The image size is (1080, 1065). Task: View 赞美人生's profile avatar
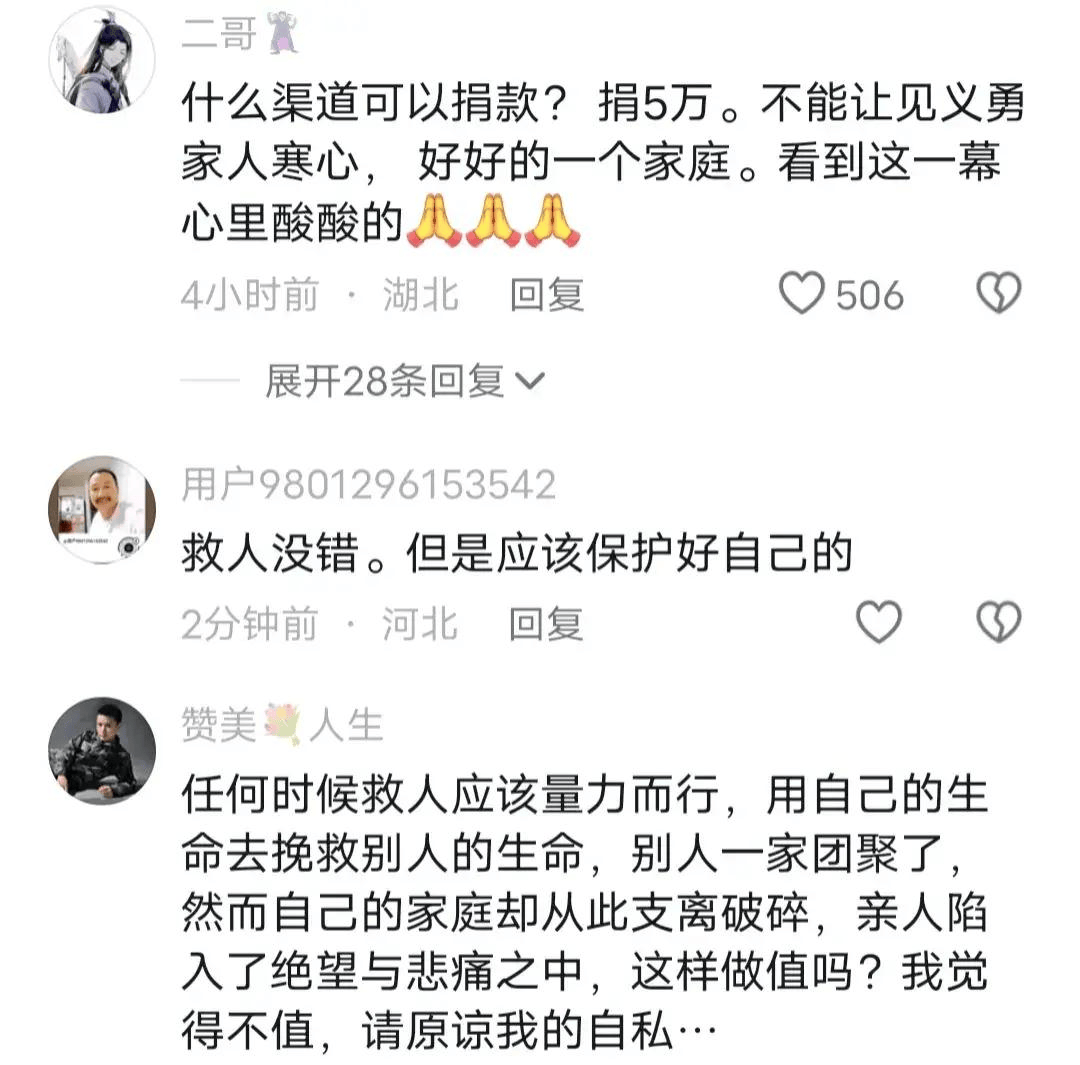pos(101,749)
